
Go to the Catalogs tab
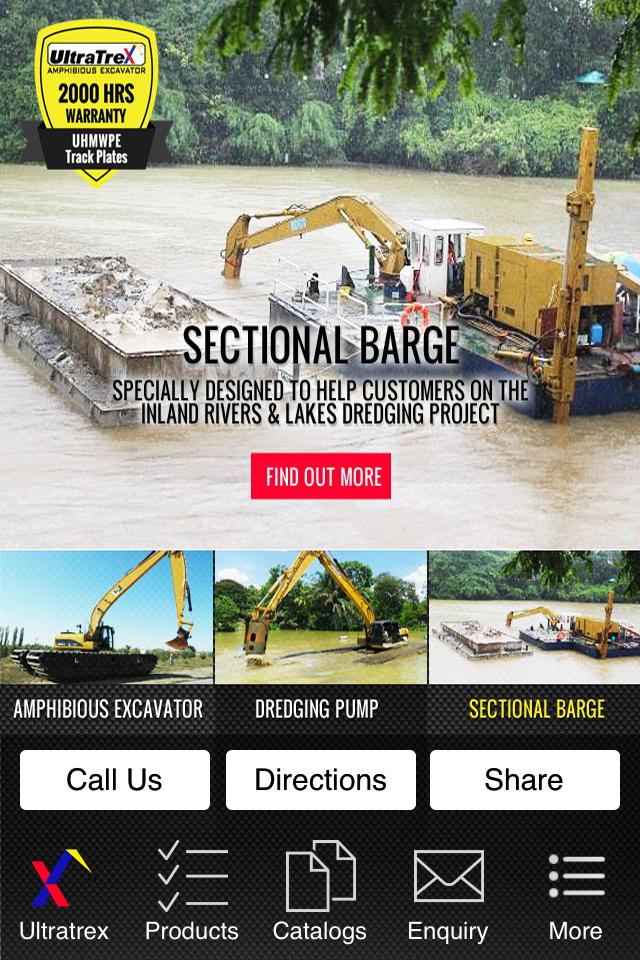tap(320, 892)
